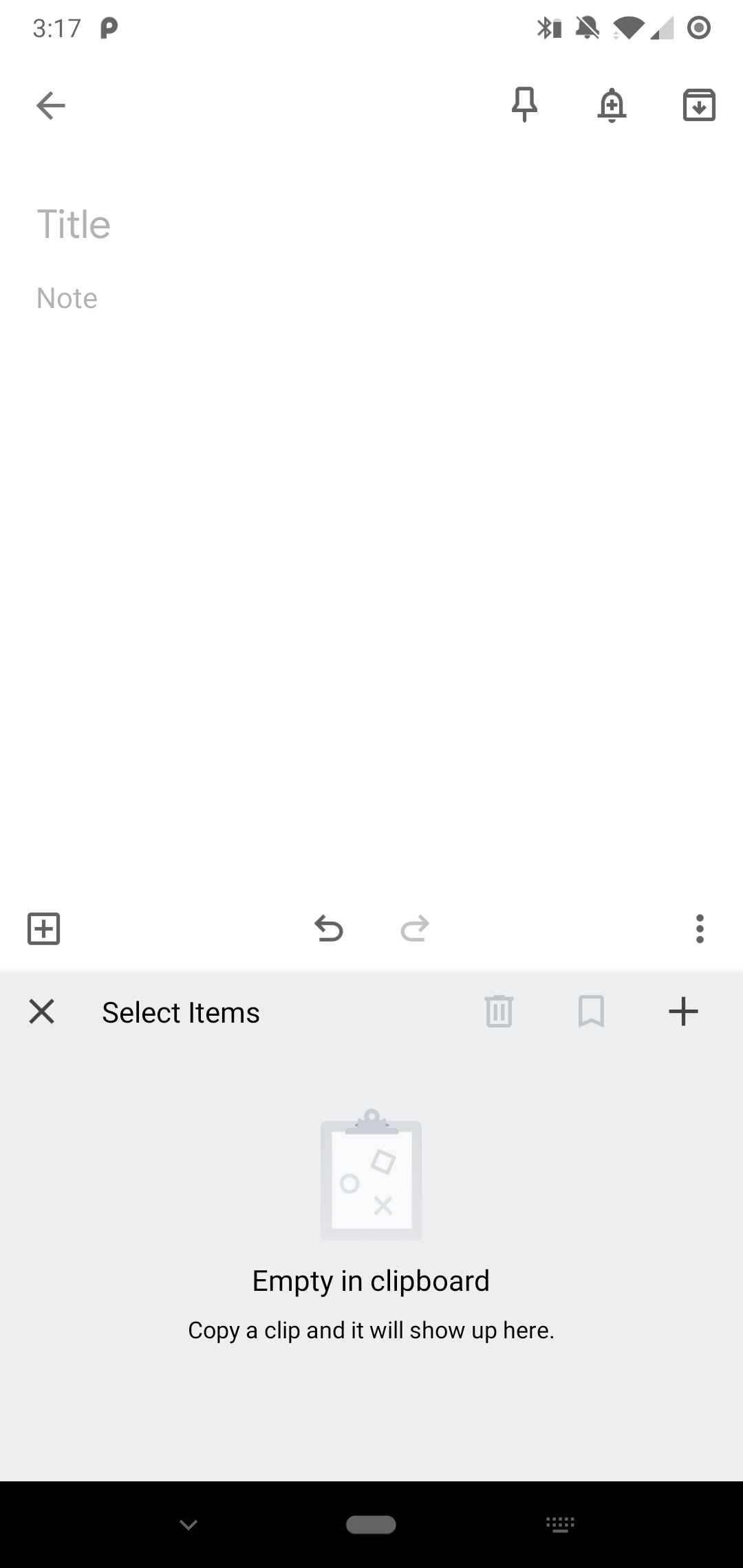This screenshot has width=743, height=1568.
Task: Navigate back from the note editor
Action: [50, 105]
